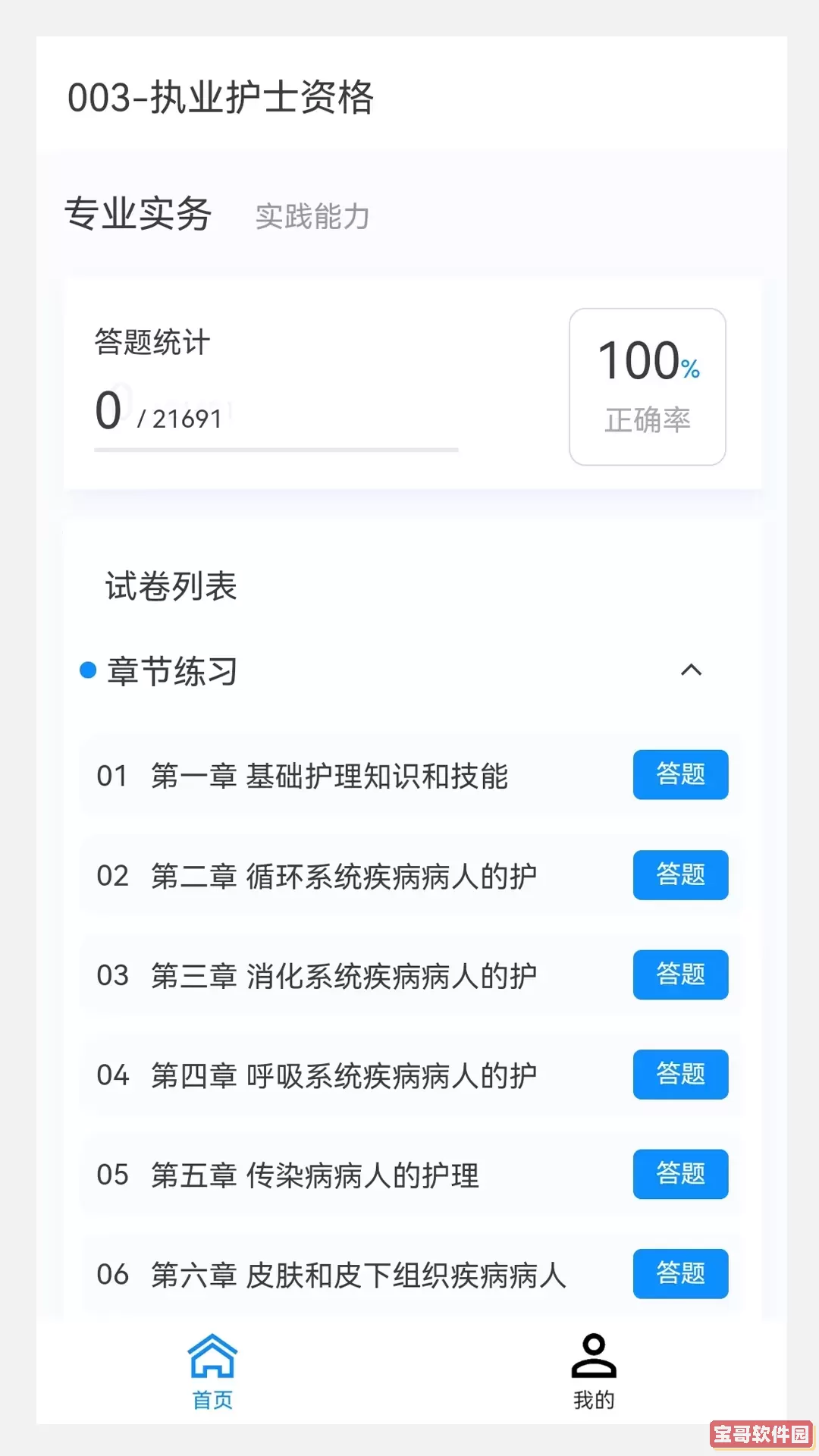Tap 答题 for 第五章 传染病病人的护理

coord(679,1175)
